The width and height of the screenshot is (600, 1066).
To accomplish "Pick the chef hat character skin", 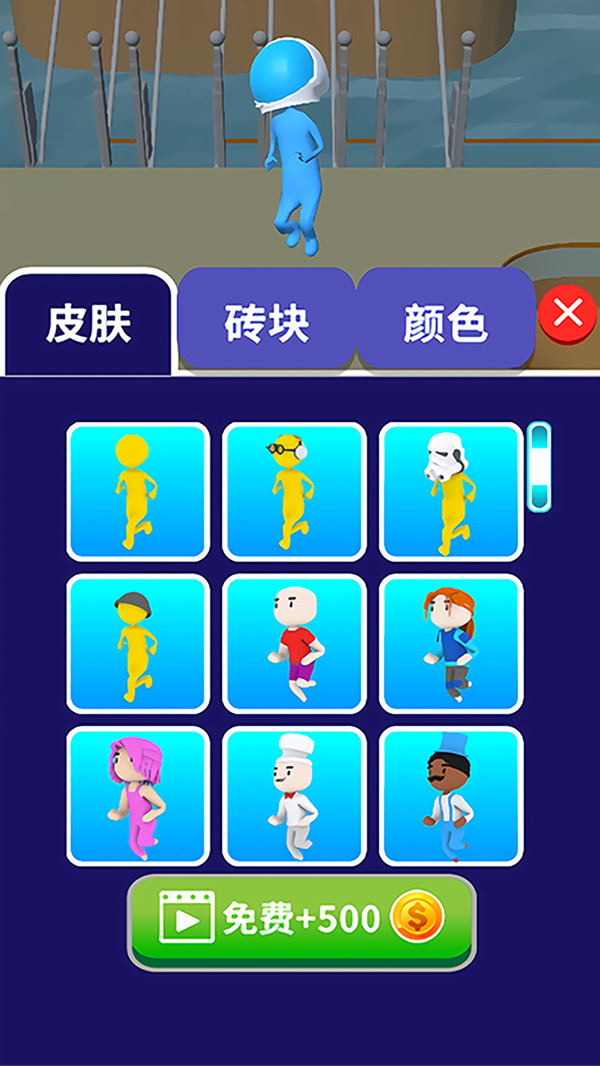I will (x=294, y=796).
